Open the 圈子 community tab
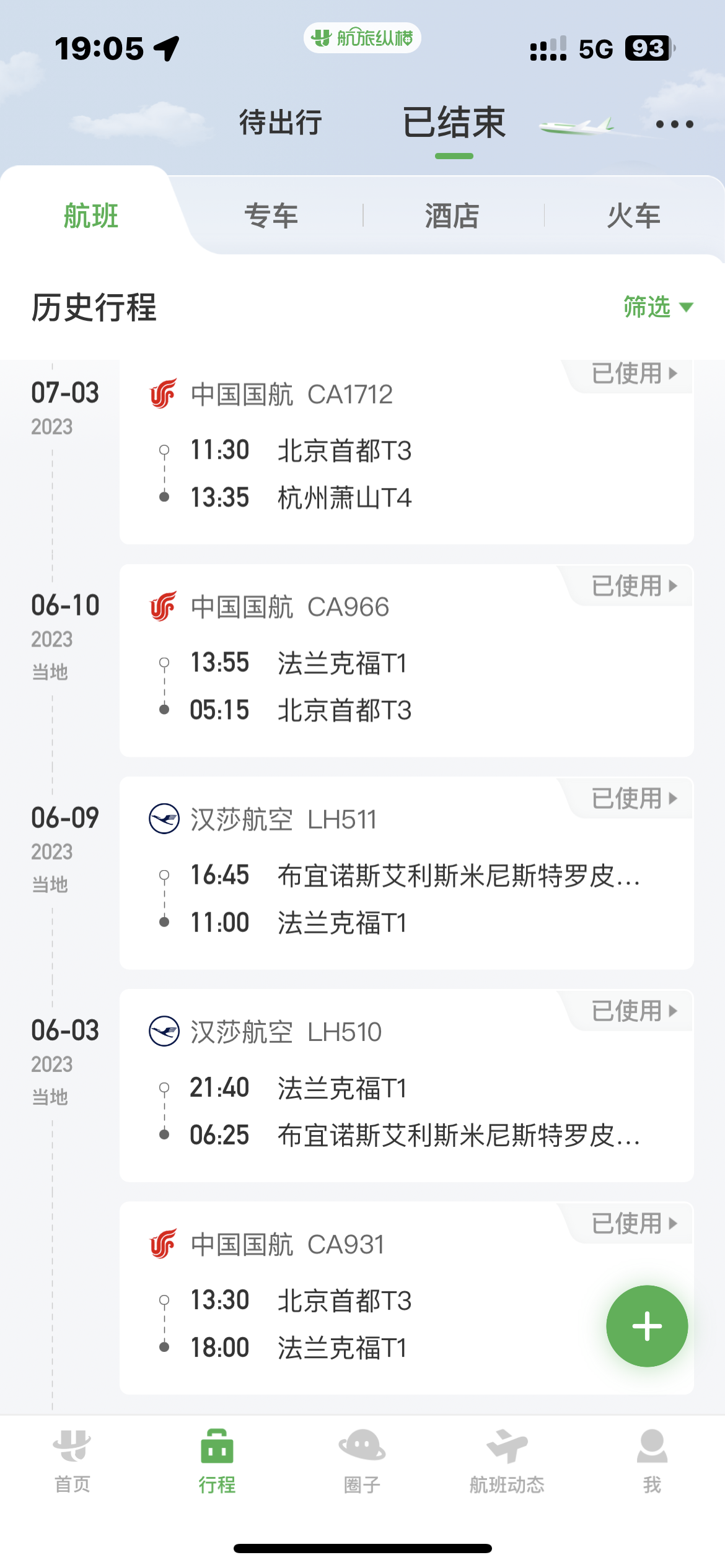 point(362,1460)
